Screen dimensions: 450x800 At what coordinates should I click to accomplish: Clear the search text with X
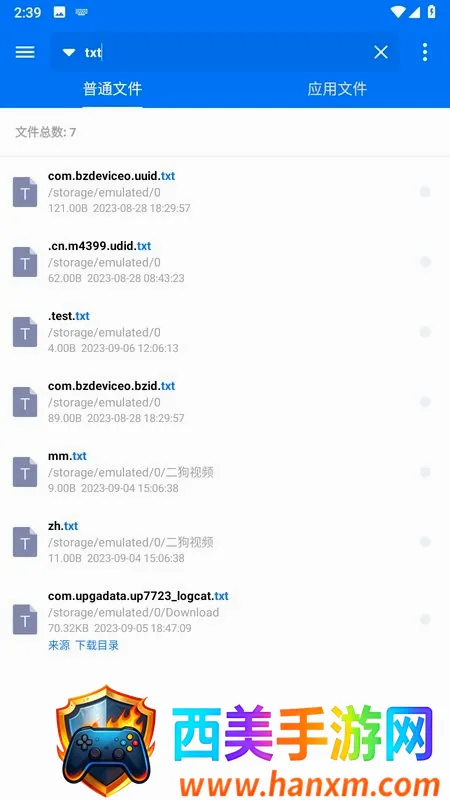(x=381, y=52)
